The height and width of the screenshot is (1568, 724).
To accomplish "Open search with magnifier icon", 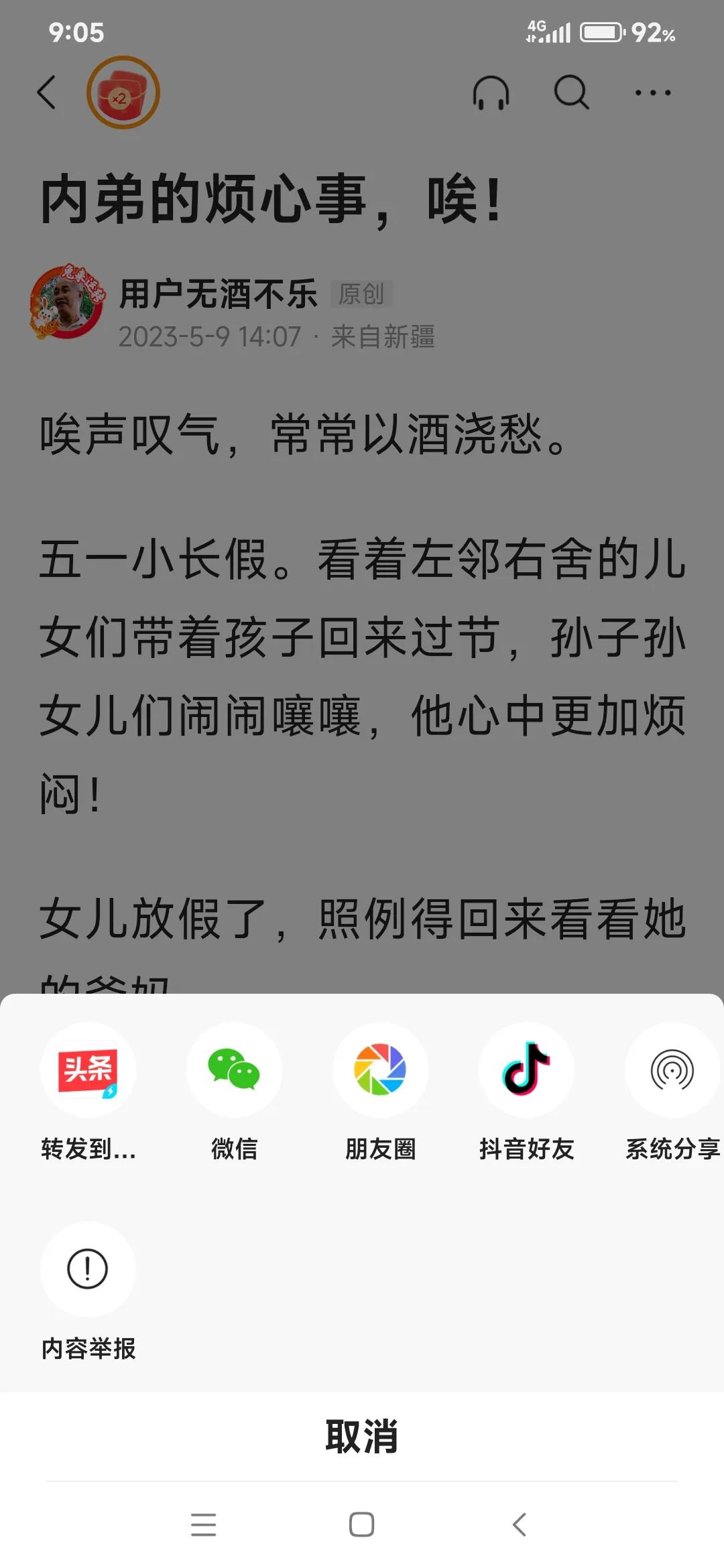I will tap(570, 92).
